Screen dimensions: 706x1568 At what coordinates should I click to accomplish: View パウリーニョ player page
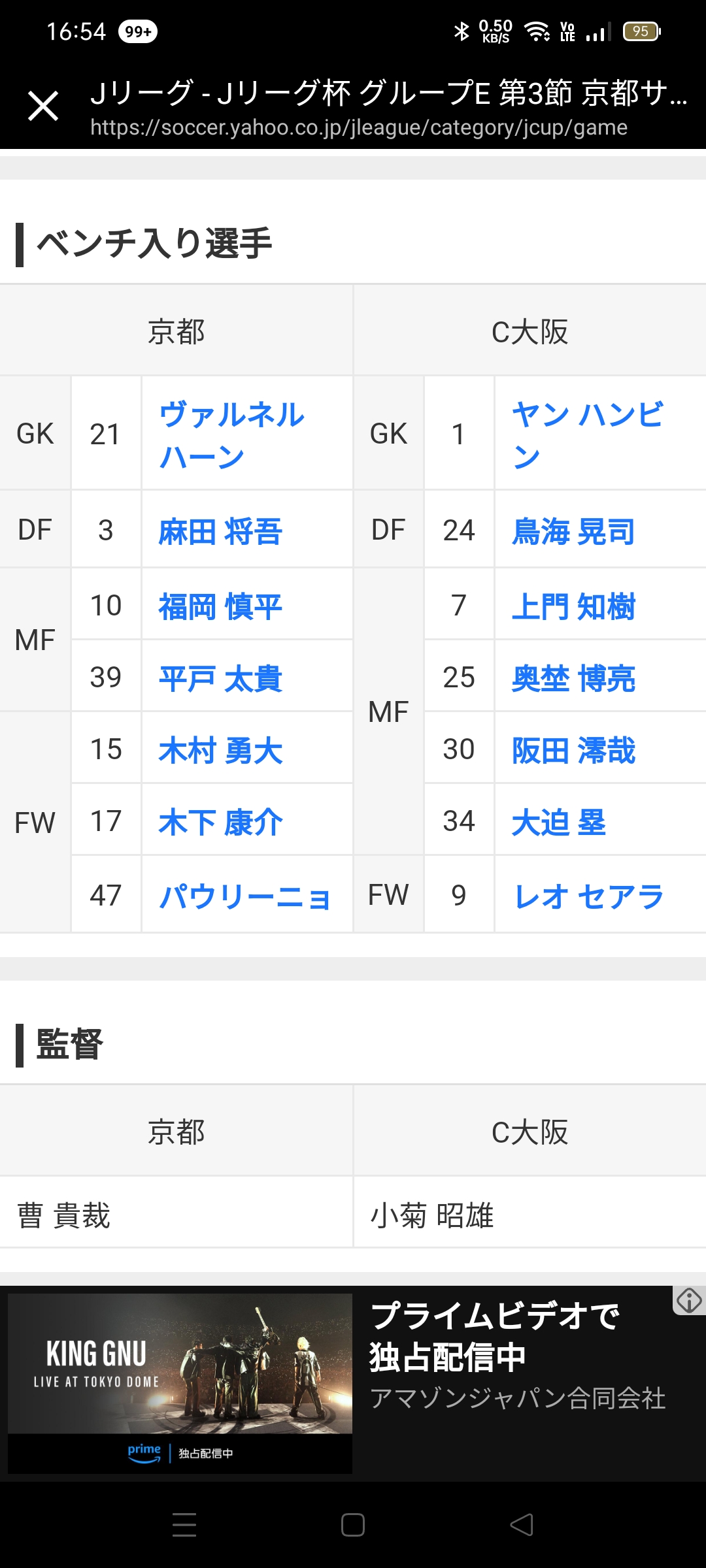point(244,896)
